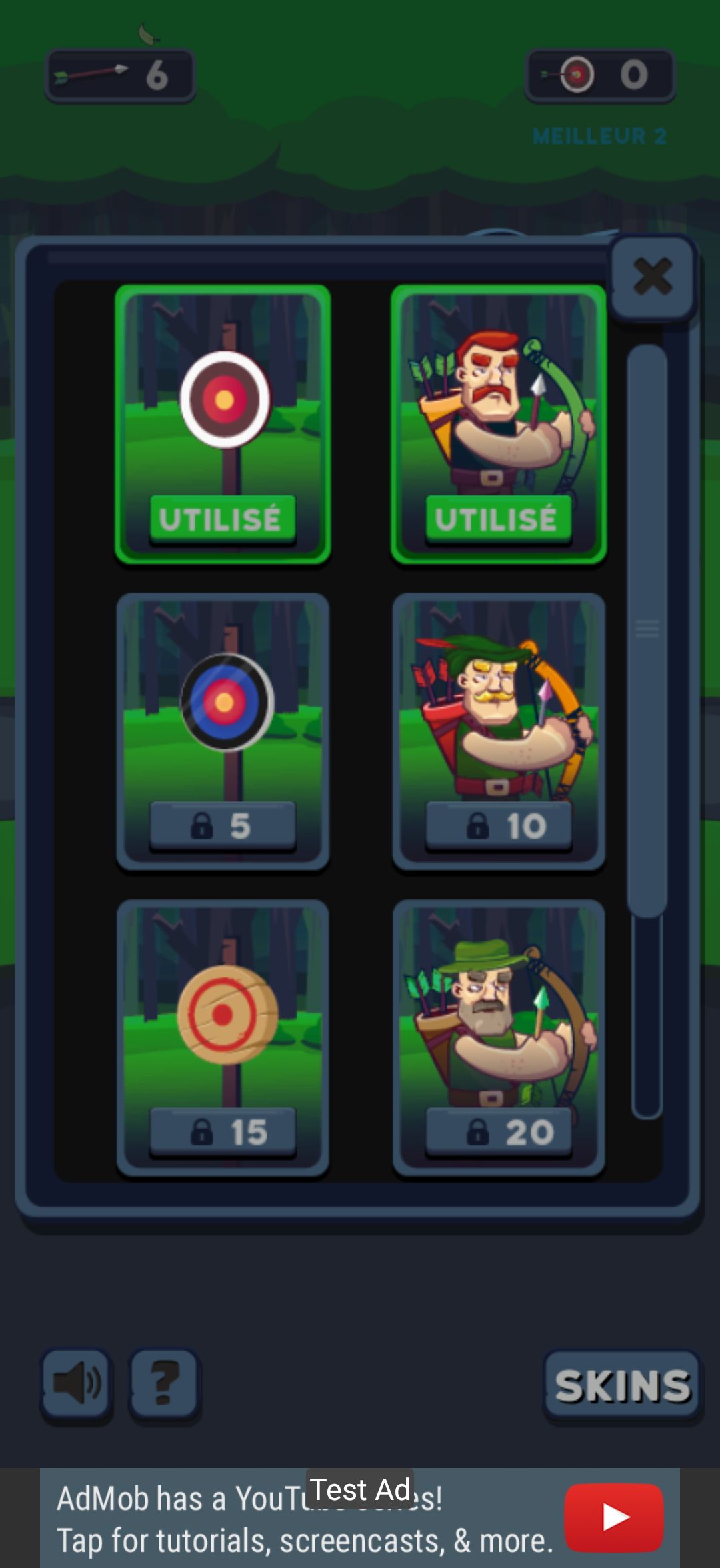Viewport: 720px width, 1568px height.
Task: Unlock the wooden target skin costing 15
Action: pyautogui.click(x=223, y=1037)
